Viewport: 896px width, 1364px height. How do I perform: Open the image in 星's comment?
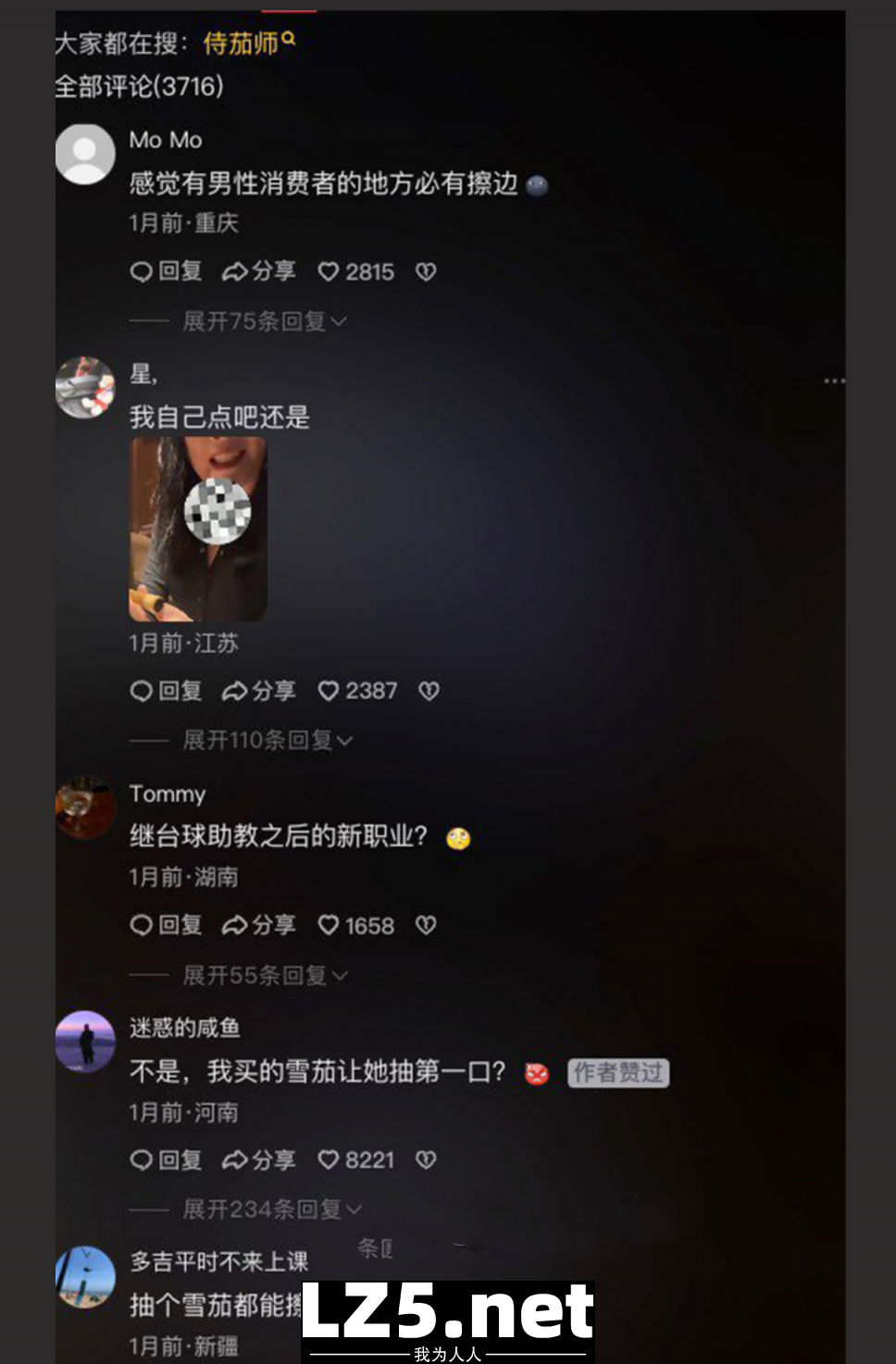198,529
